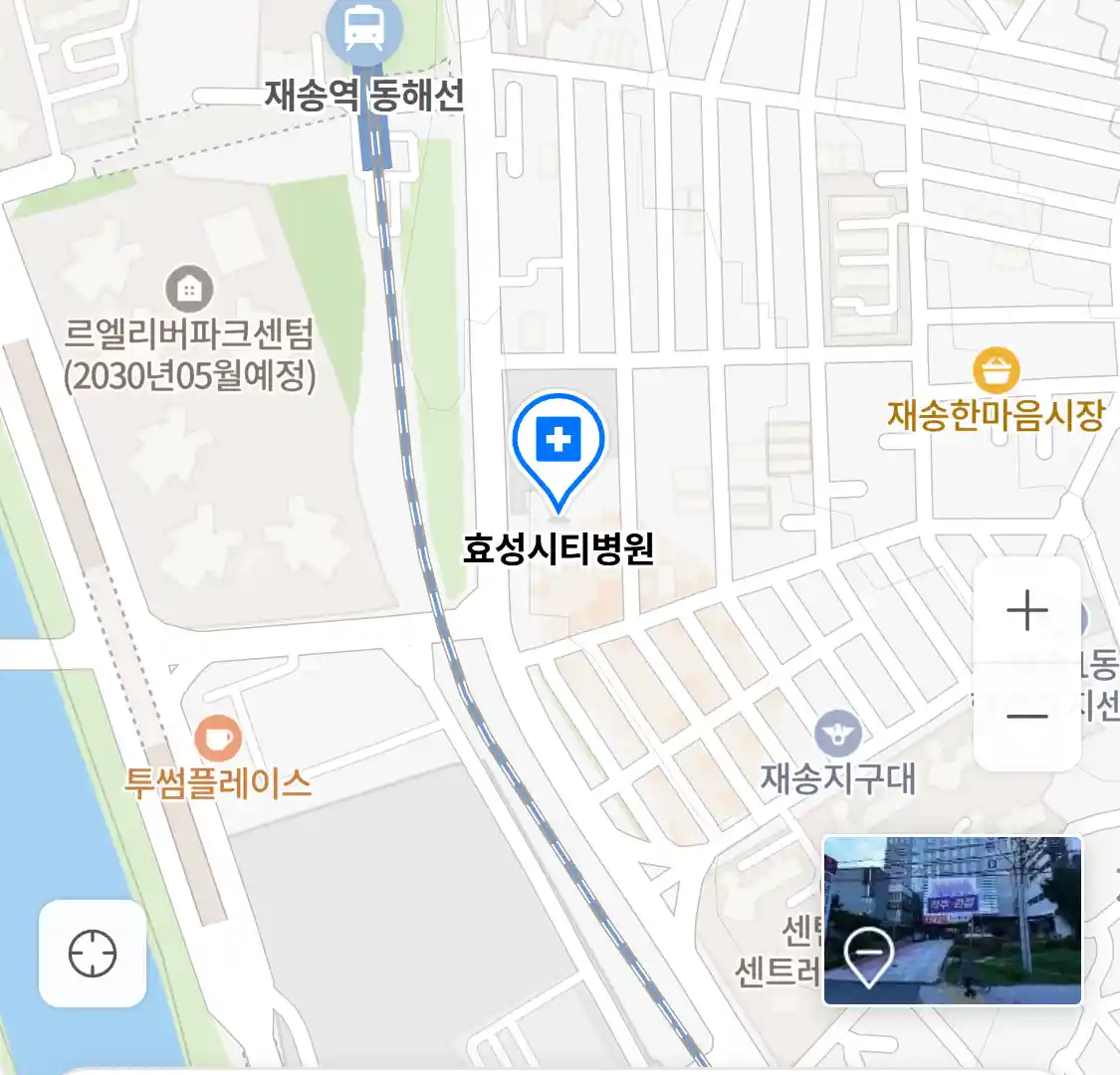Tap the 투썸플레이스 cafe marker
1120x1075 pixels.
coord(217,740)
